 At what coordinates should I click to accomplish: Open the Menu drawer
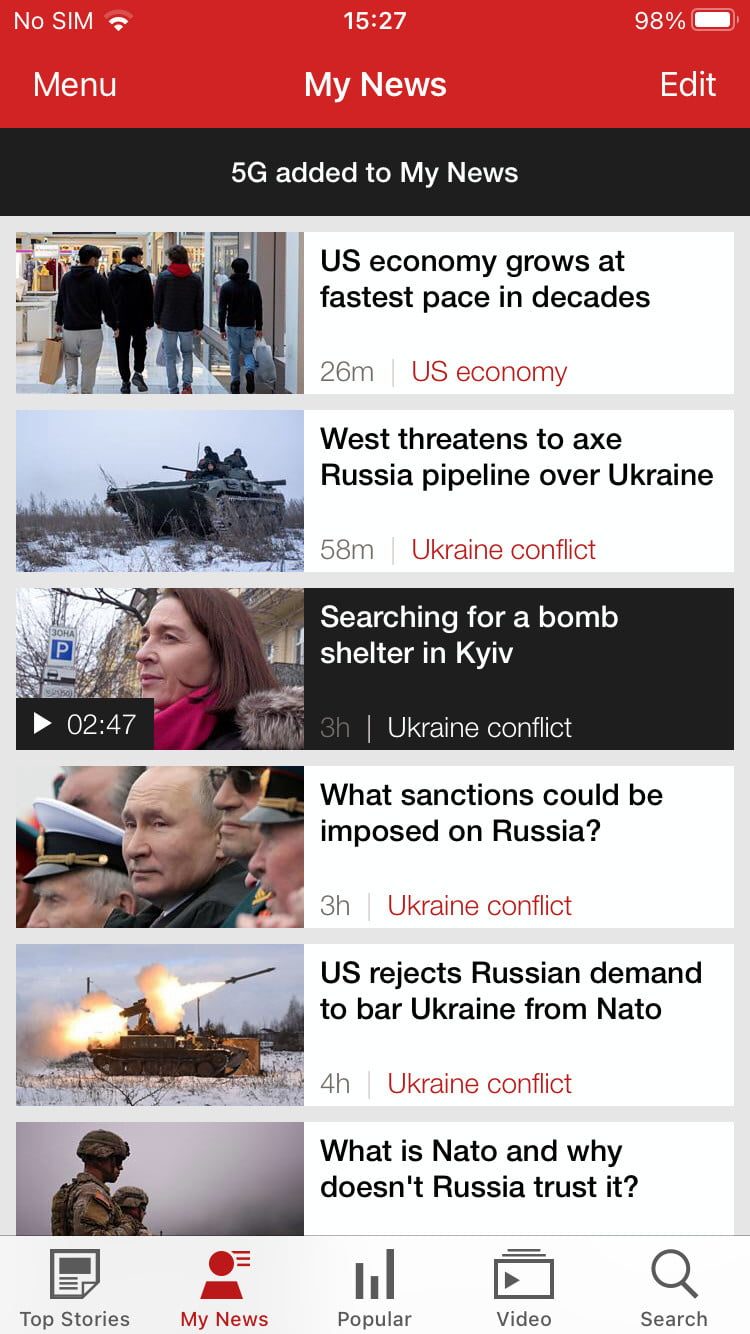tap(74, 85)
